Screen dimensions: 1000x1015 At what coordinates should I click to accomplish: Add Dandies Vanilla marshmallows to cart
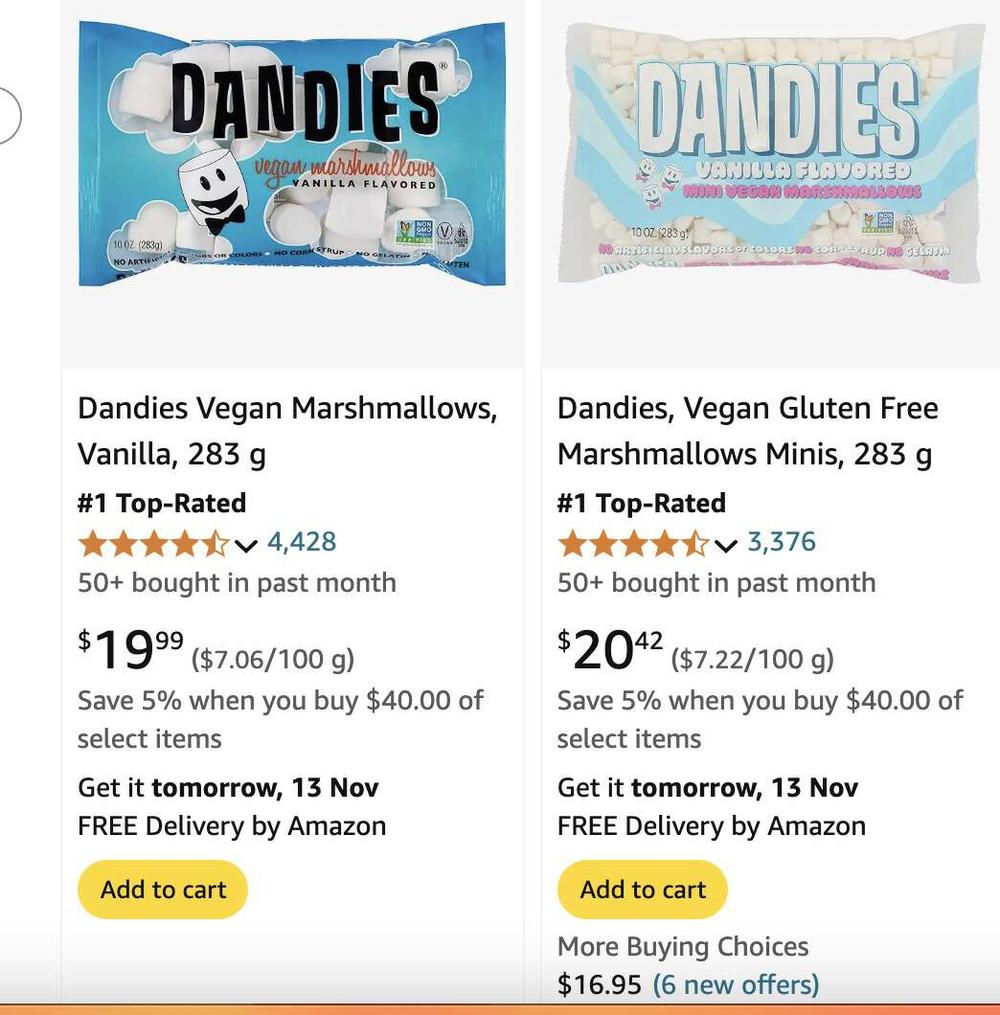point(163,889)
